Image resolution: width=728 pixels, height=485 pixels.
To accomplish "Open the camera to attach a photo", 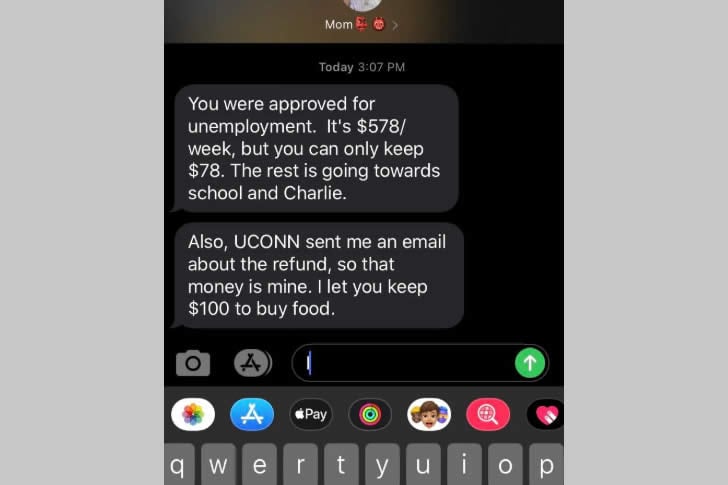I will coord(193,363).
